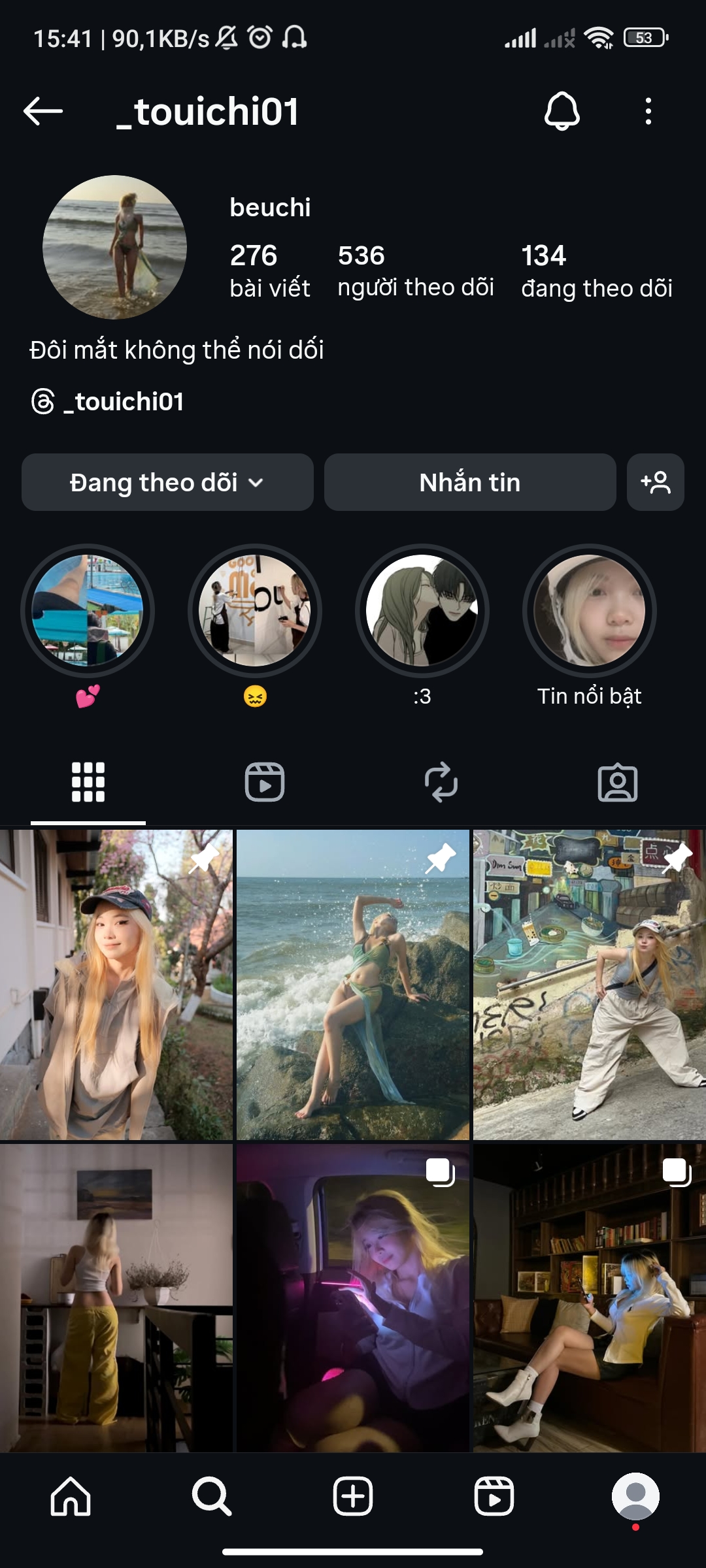Create a new post with plus button
The image size is (706, 1568).
point(353,1495)
